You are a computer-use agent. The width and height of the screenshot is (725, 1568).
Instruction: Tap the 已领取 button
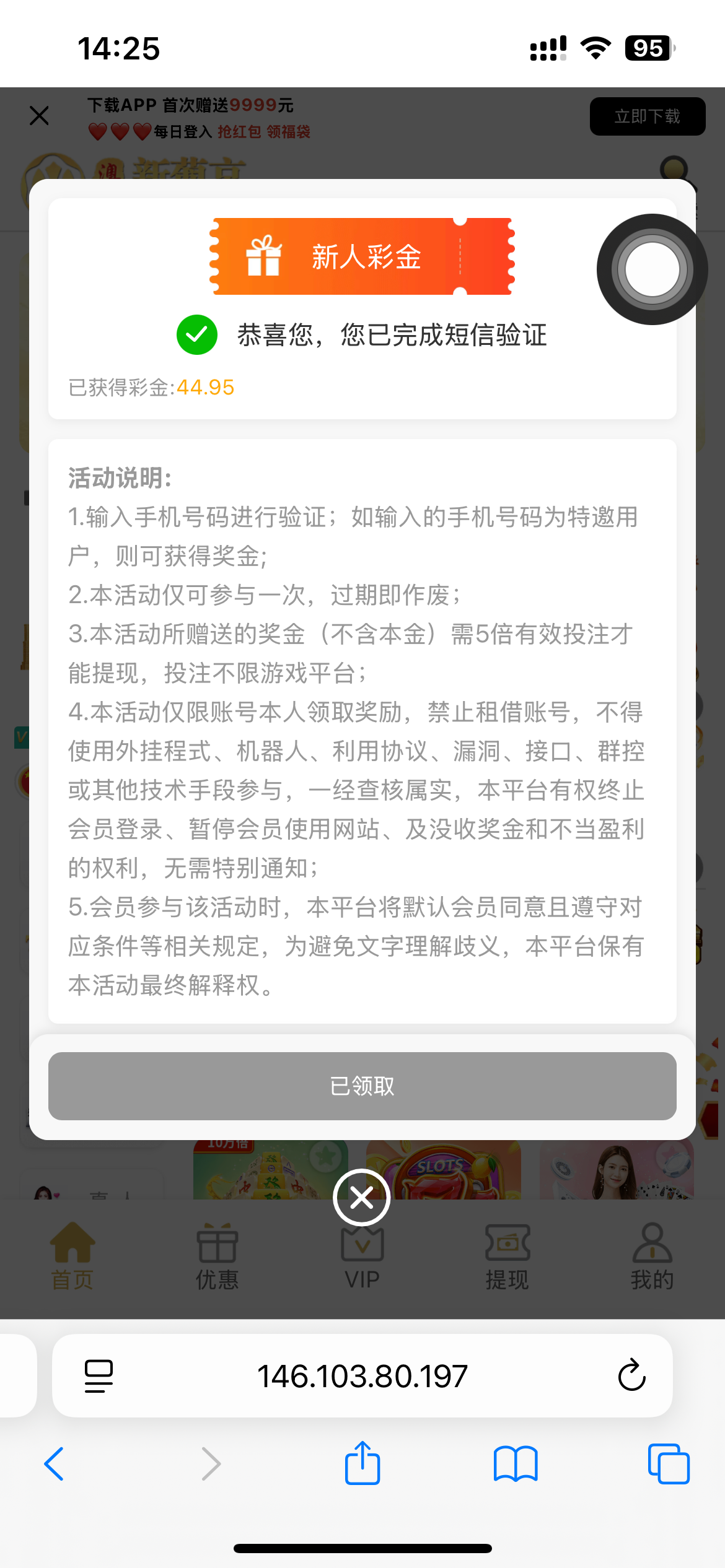[x=362, y=1086]
